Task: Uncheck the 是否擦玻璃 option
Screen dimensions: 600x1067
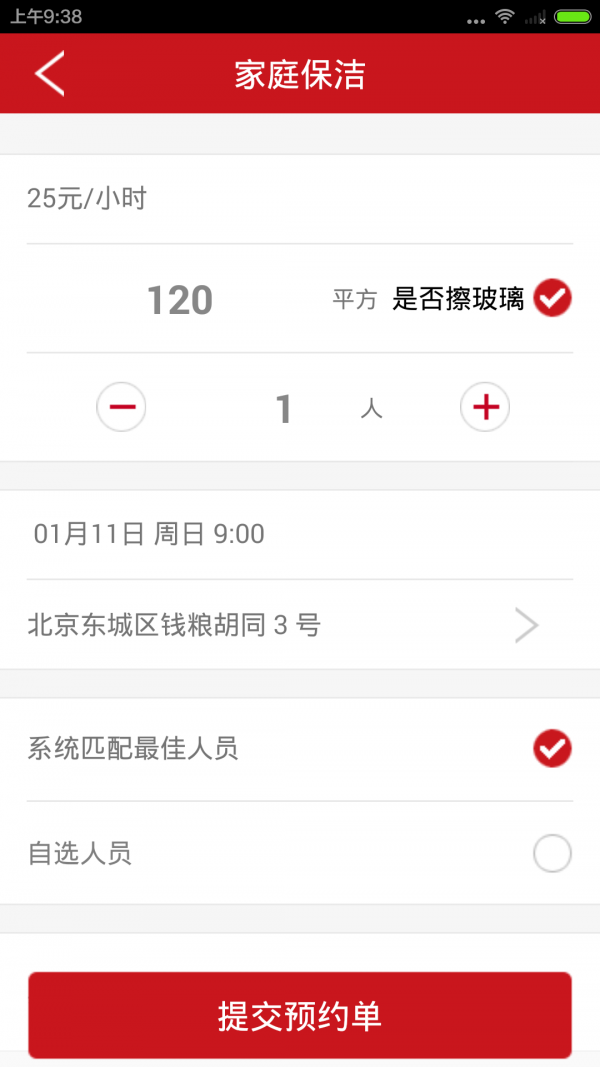Action: point(552,298)
